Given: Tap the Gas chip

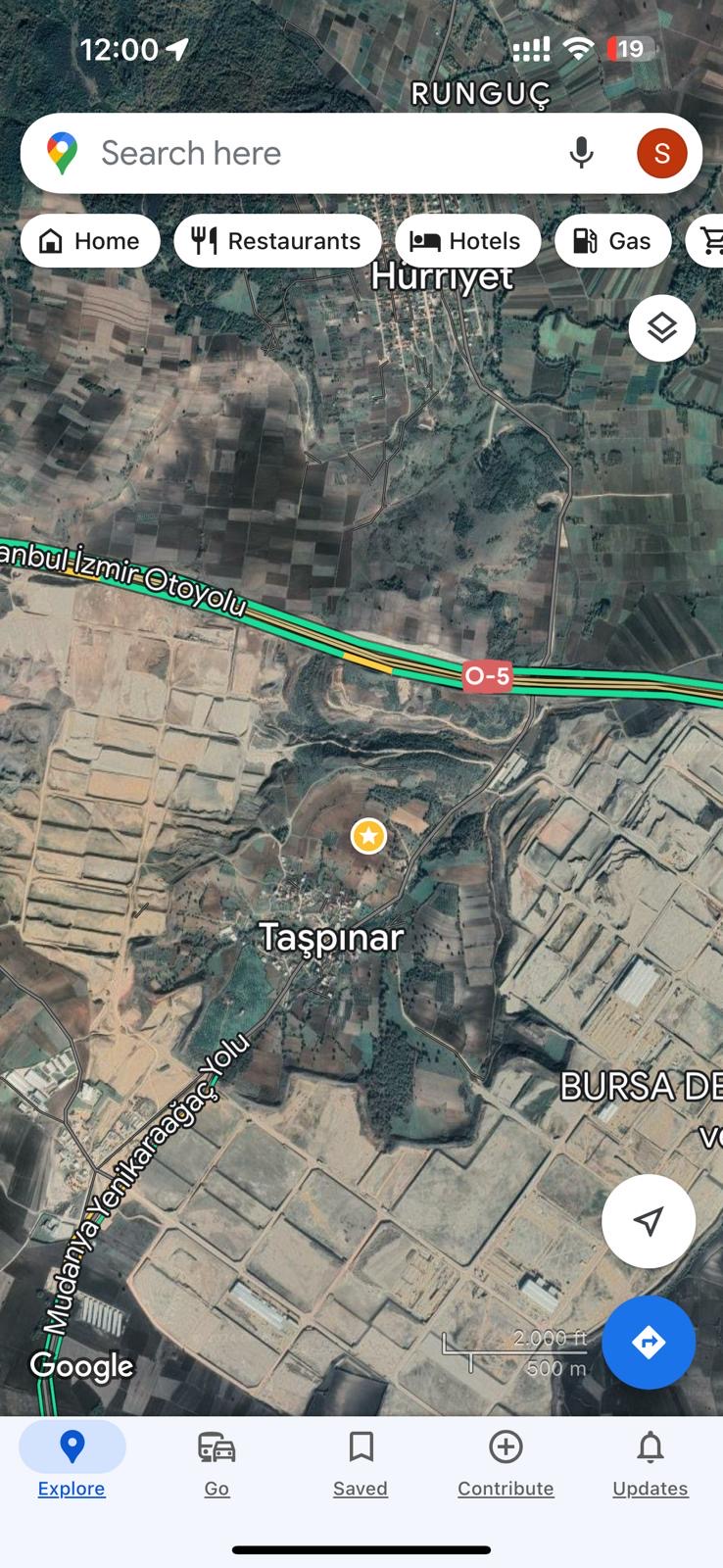Looking at the screenshot, I should click(x=612, y=241).
